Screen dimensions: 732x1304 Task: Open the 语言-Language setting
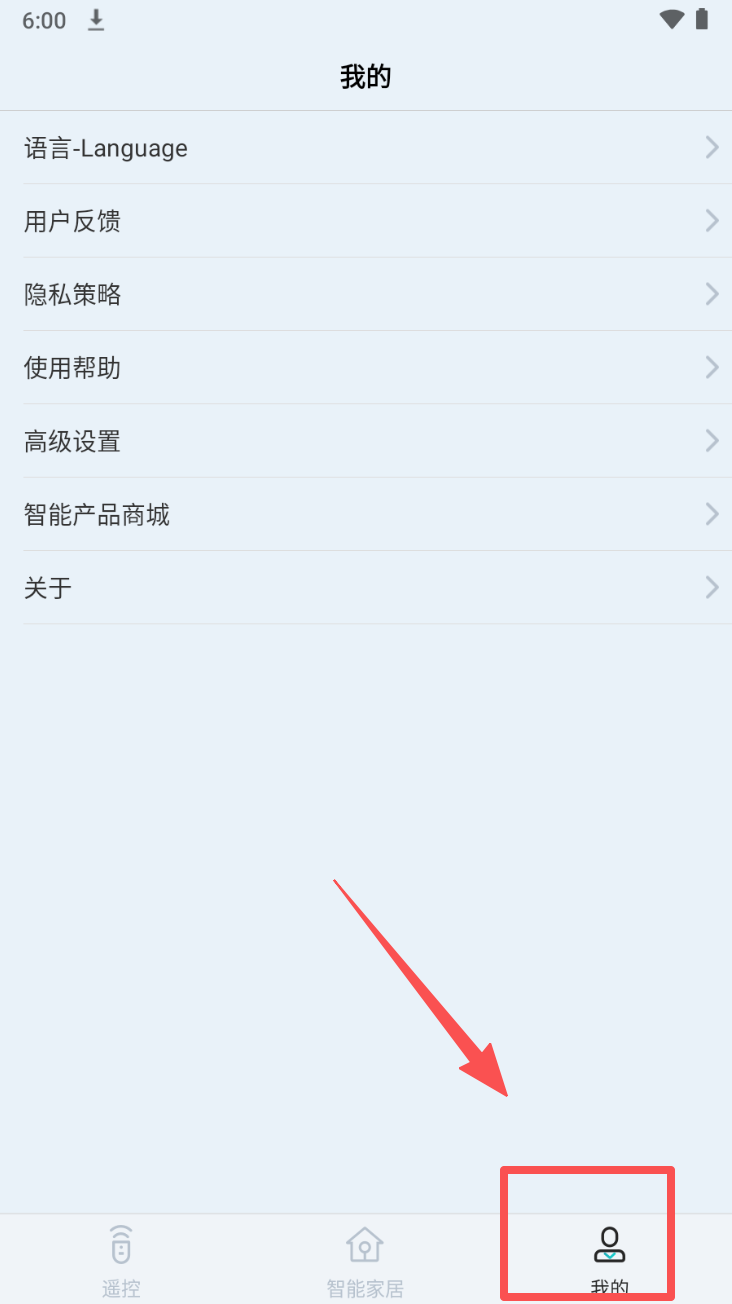(366, 148)
